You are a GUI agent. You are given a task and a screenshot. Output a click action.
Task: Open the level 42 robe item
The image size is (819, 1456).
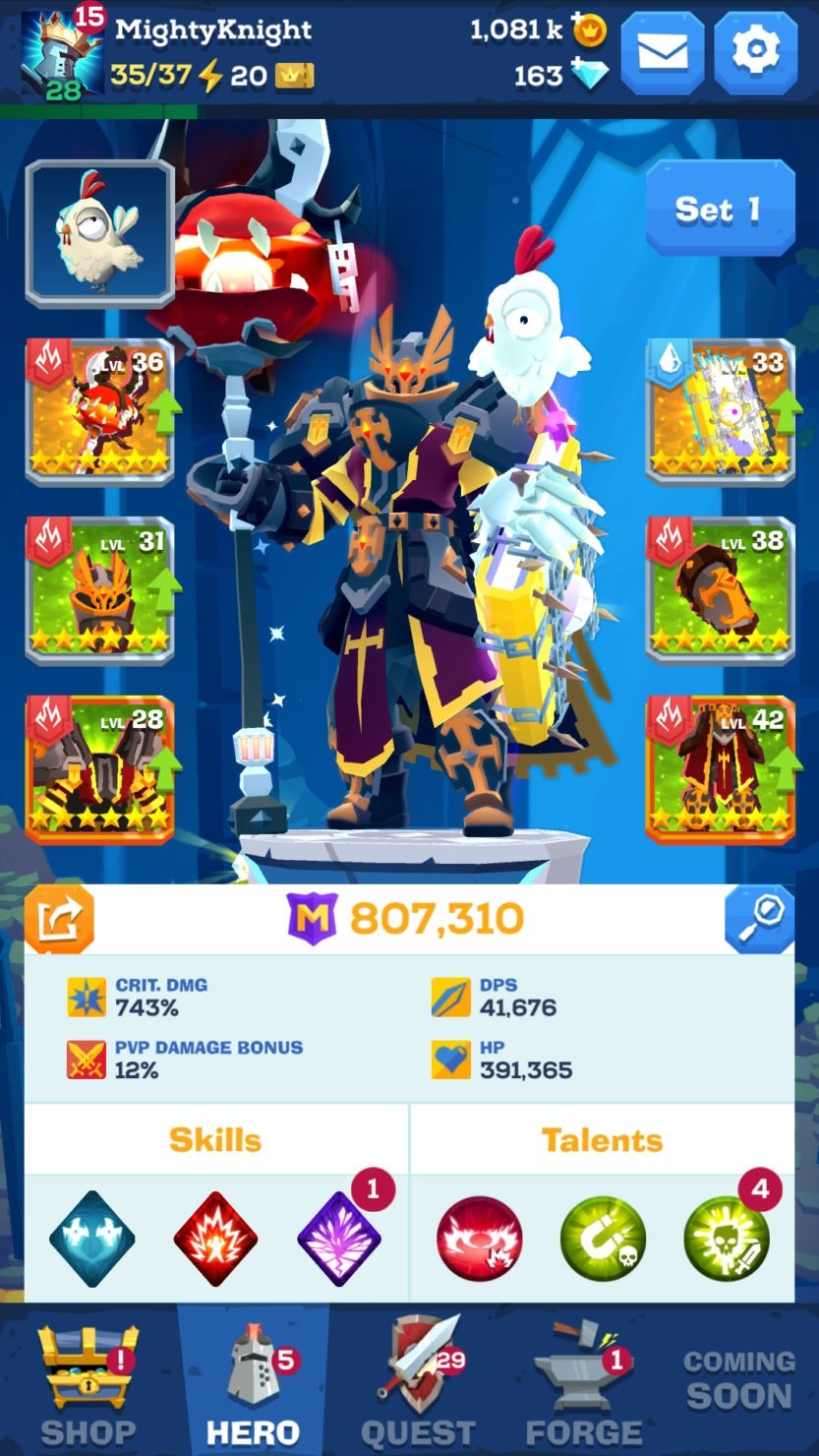coord(720,769)
